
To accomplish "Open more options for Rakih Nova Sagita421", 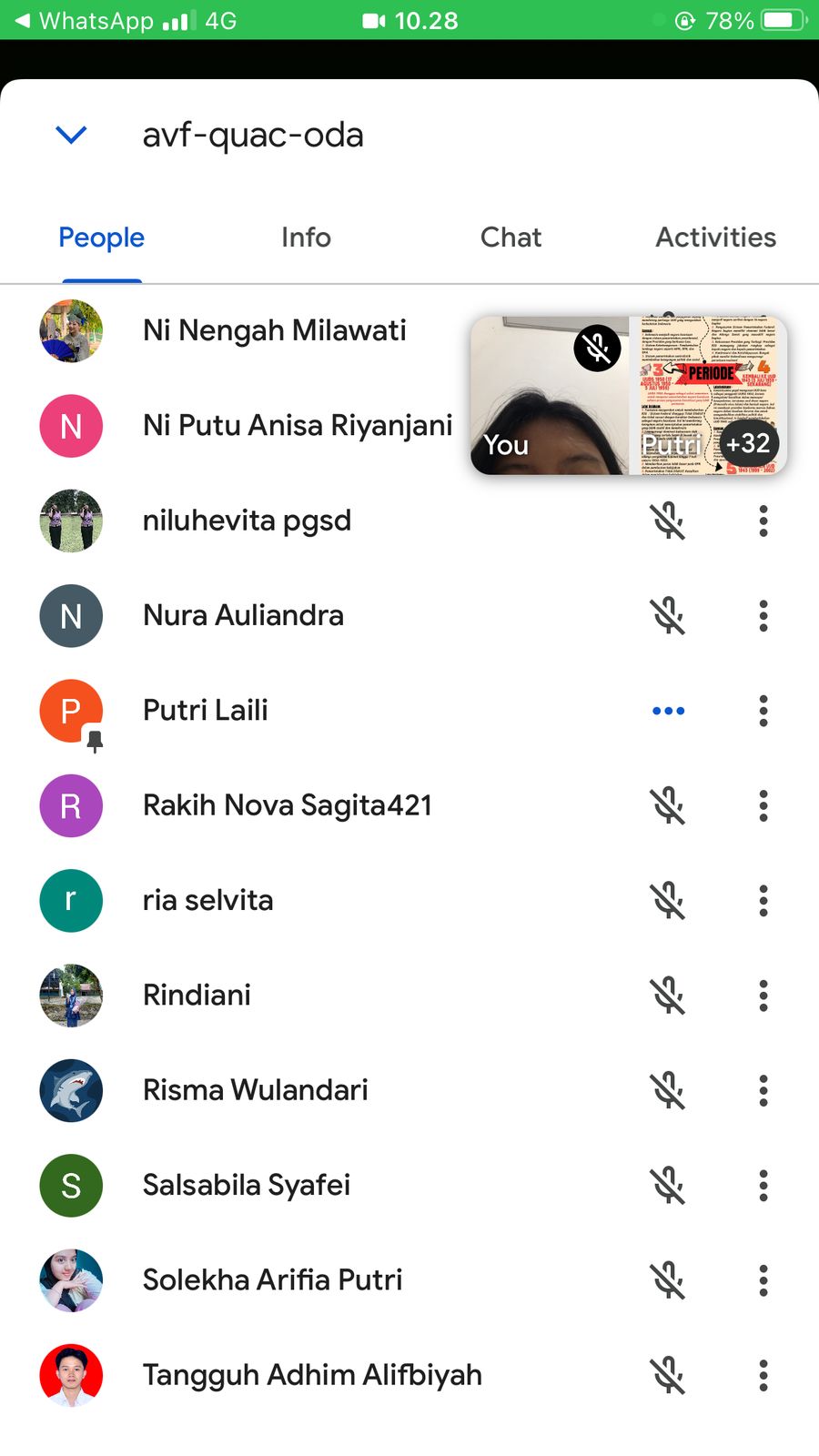I will [x=763, y=805].
